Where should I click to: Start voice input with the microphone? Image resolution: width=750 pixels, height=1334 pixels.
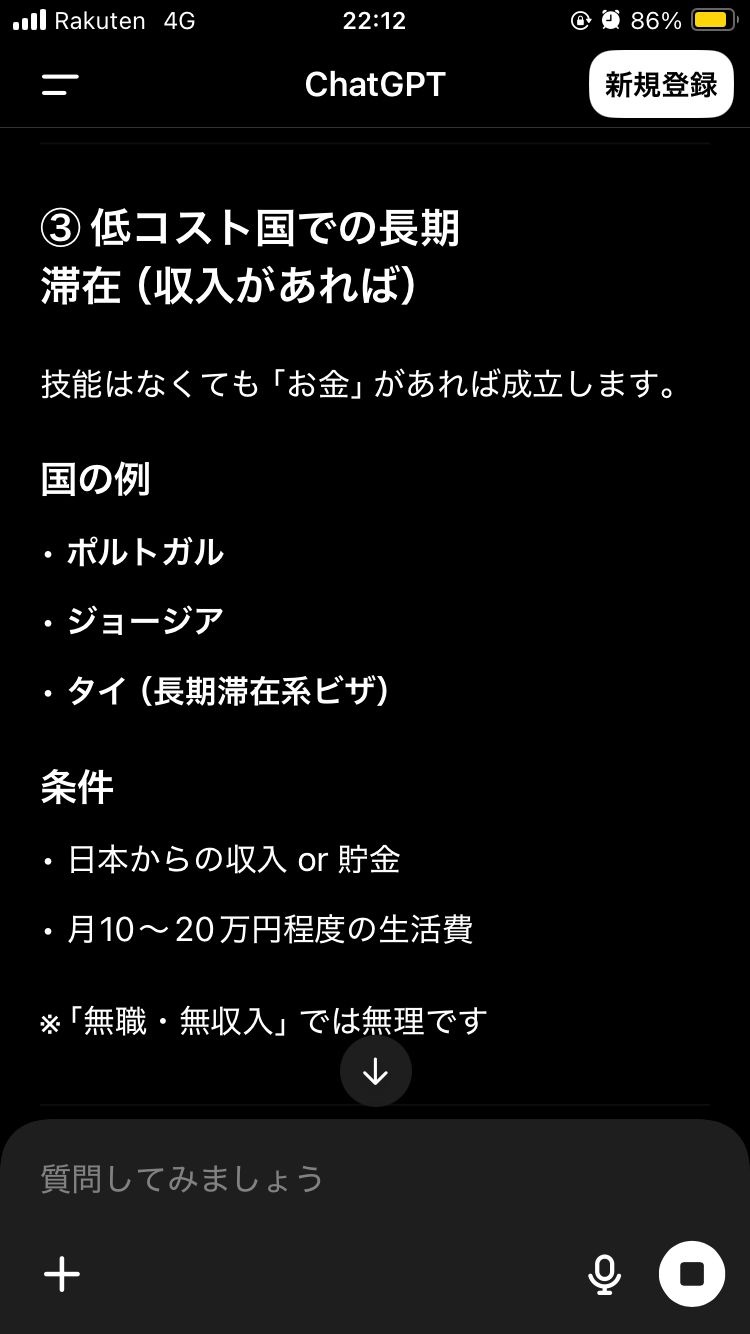point(604,1274)
